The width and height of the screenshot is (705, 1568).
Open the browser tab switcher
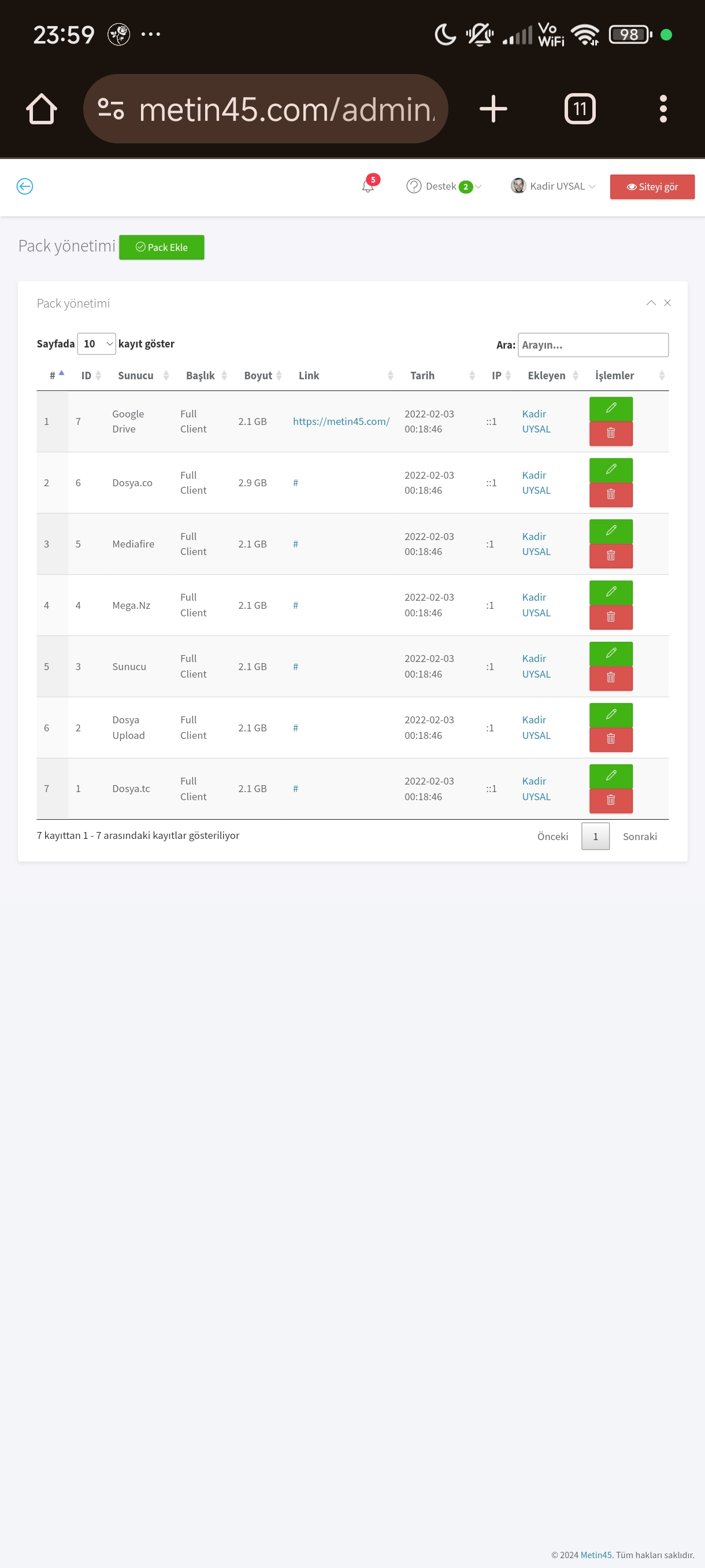(580, 109)
